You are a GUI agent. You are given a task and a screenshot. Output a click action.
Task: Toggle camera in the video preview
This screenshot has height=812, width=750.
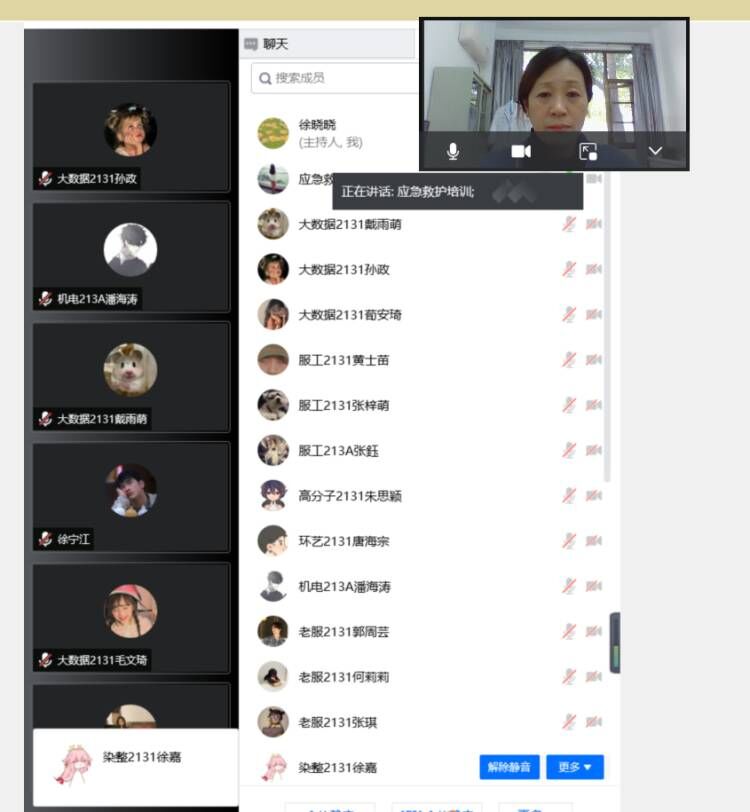tap(521, 151)
